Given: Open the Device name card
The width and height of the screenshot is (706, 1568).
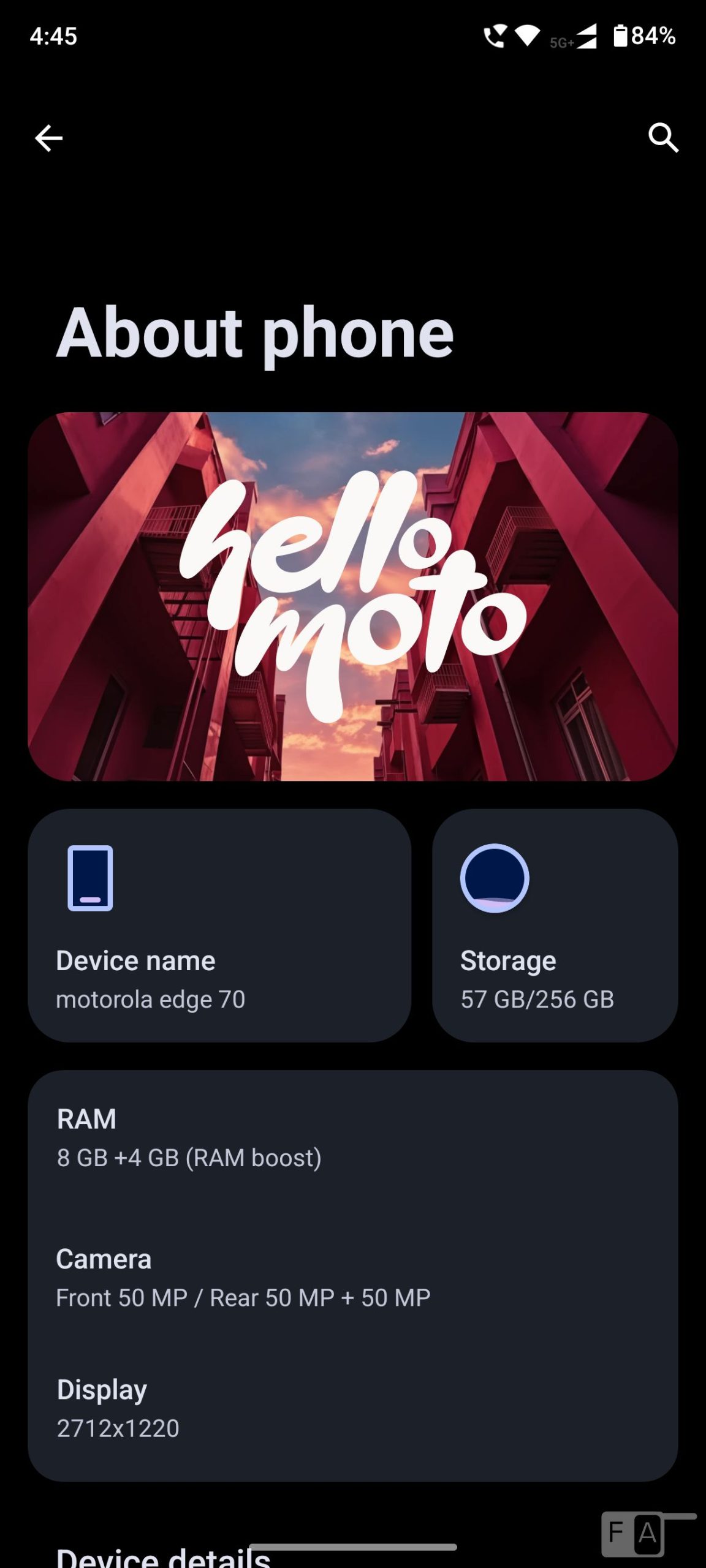Looking at the screenshot, I should pyautogui.click(x=219, y=925).
